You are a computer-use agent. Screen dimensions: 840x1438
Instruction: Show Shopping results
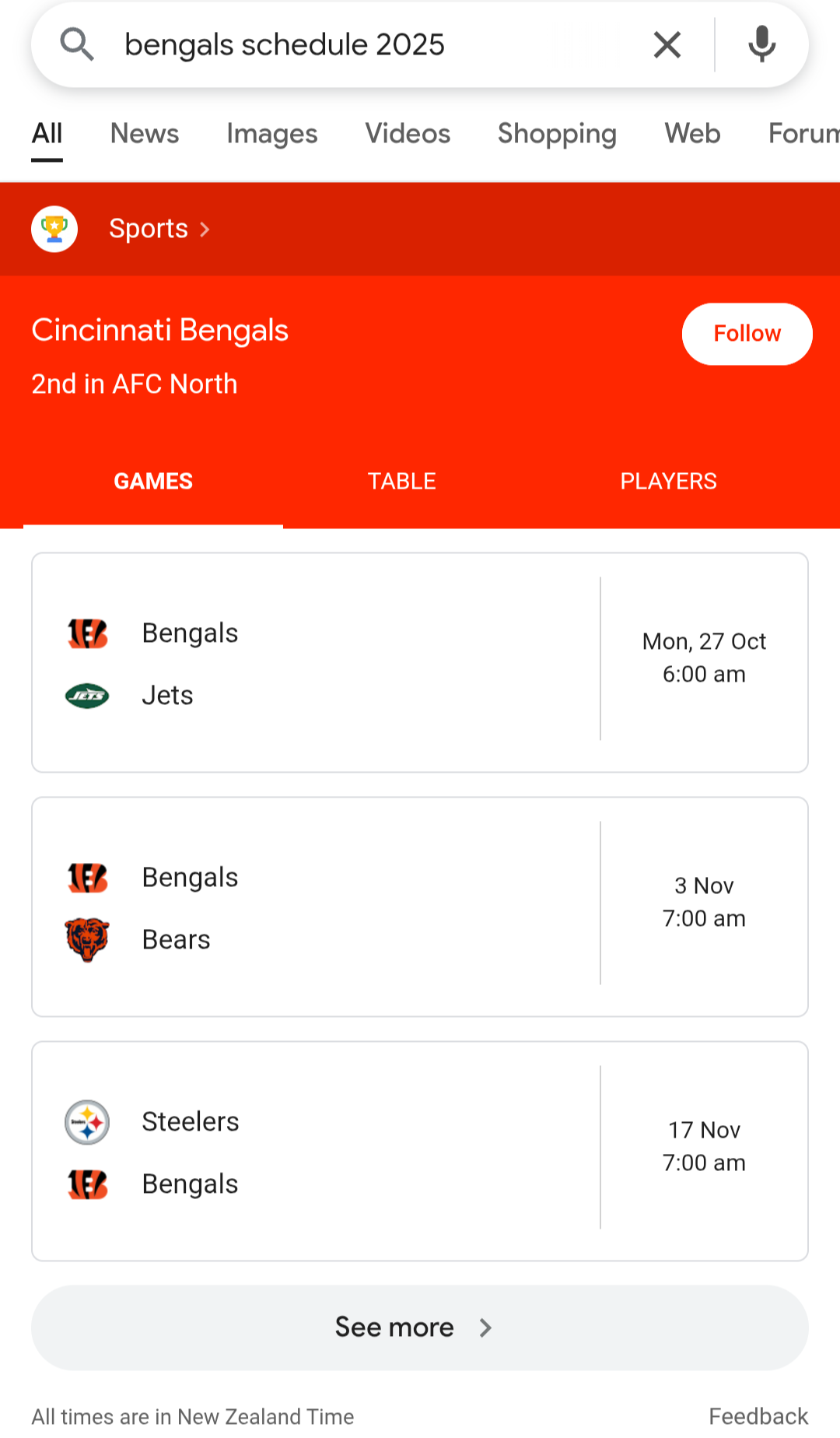(557, 134)
